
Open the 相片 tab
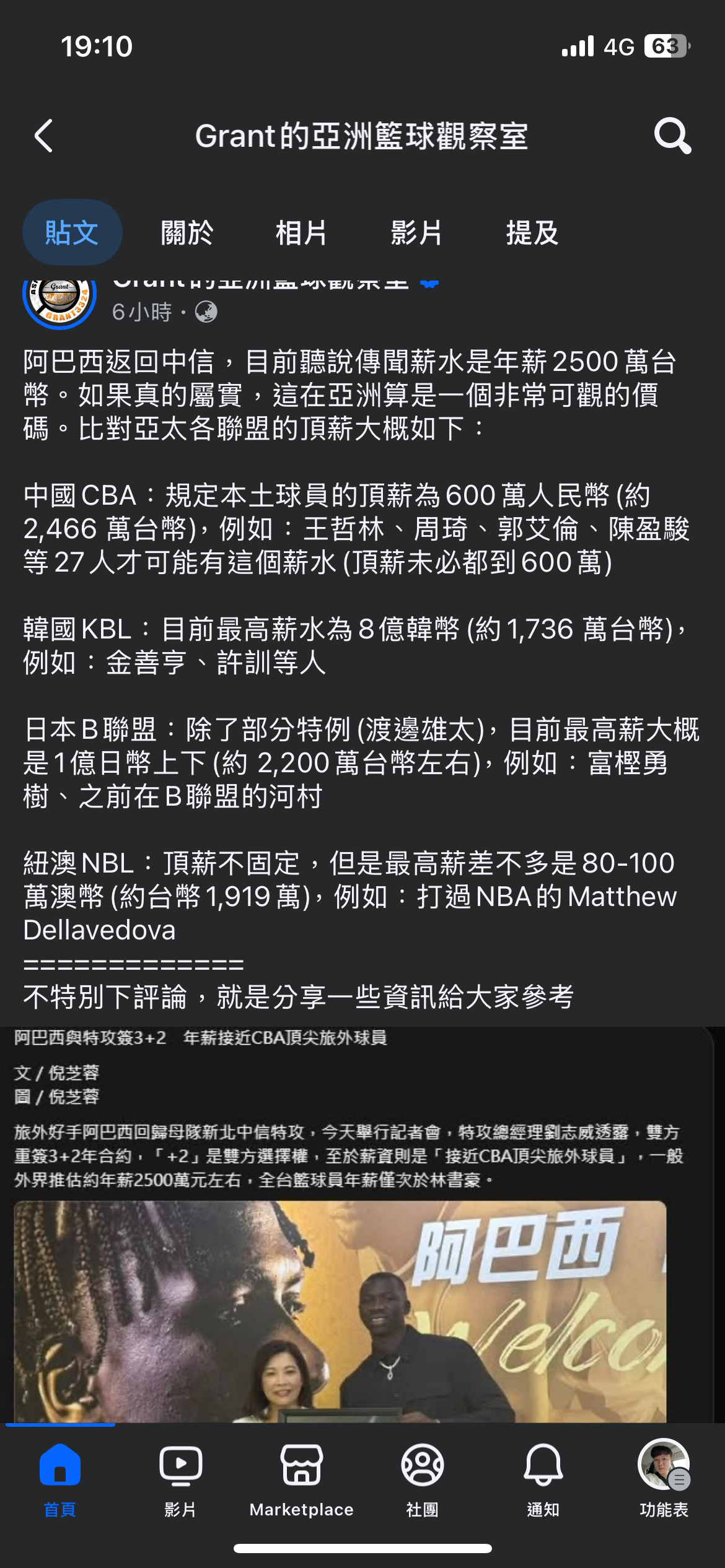[302, 232]
